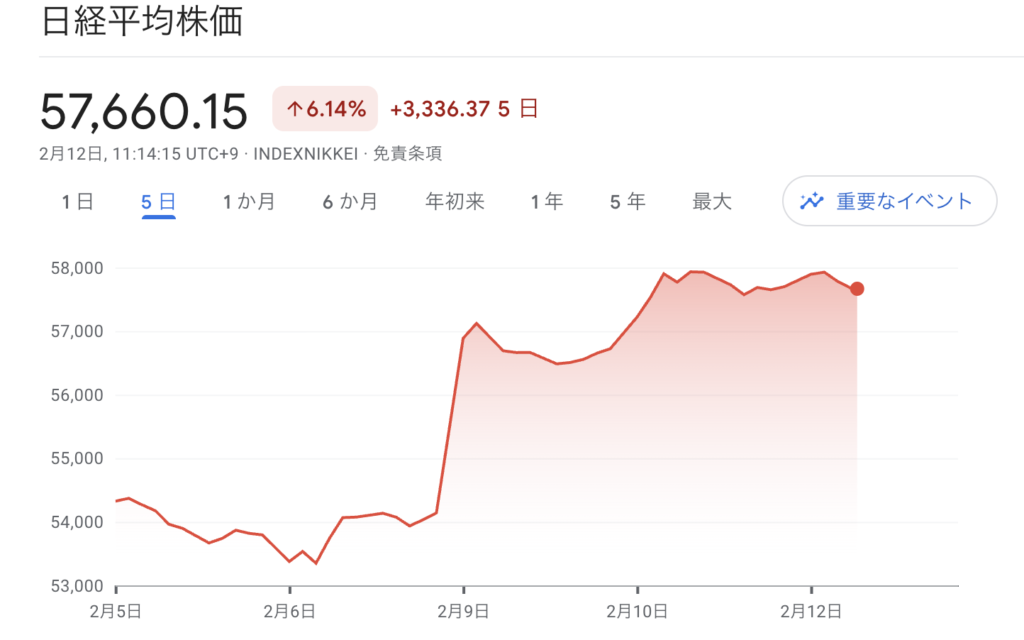Show the 1か月 chart range
Viewport: 1024px width, 640px height.
(248, 202)
